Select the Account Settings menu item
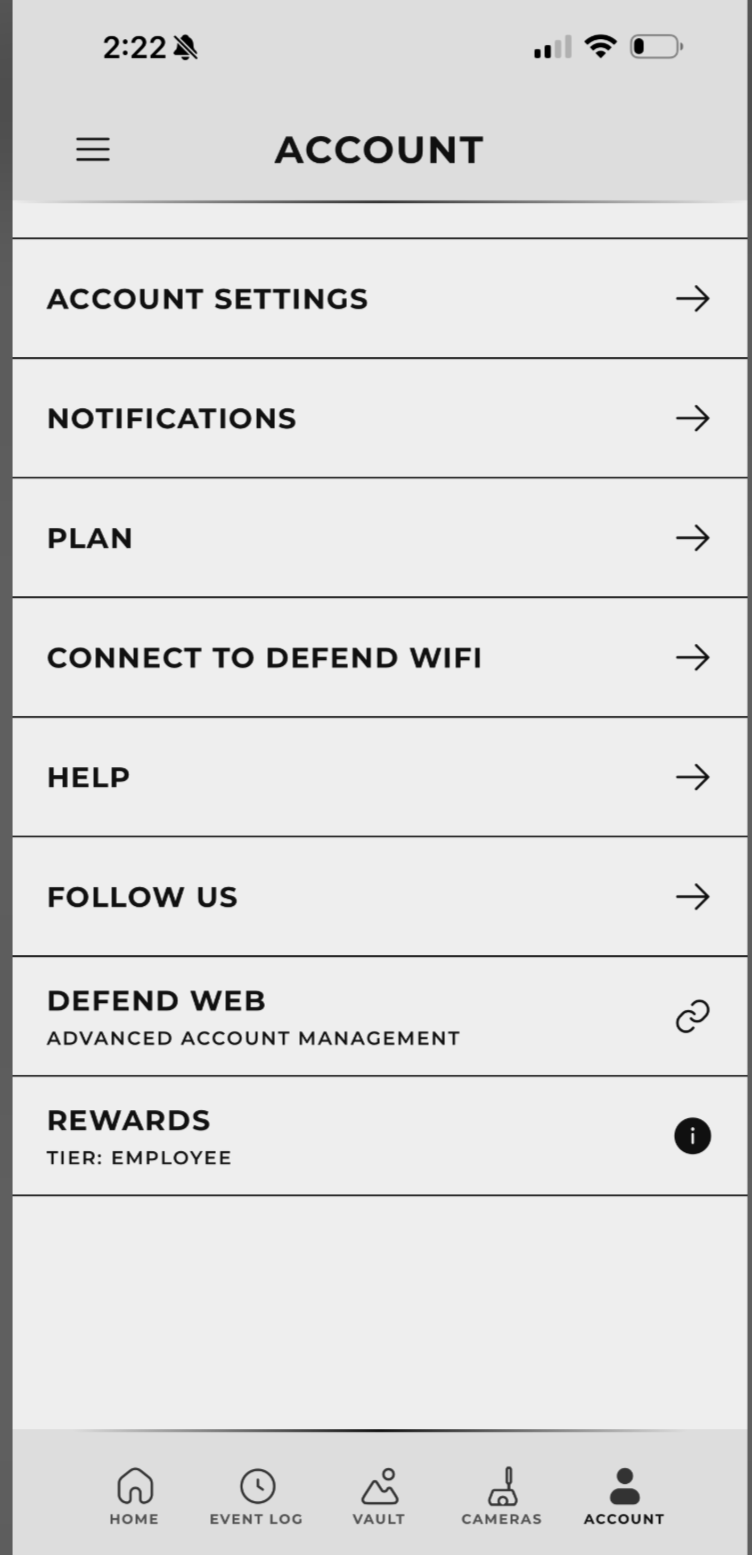Screen dimensions: 752x1555 (x=376, y=298)
